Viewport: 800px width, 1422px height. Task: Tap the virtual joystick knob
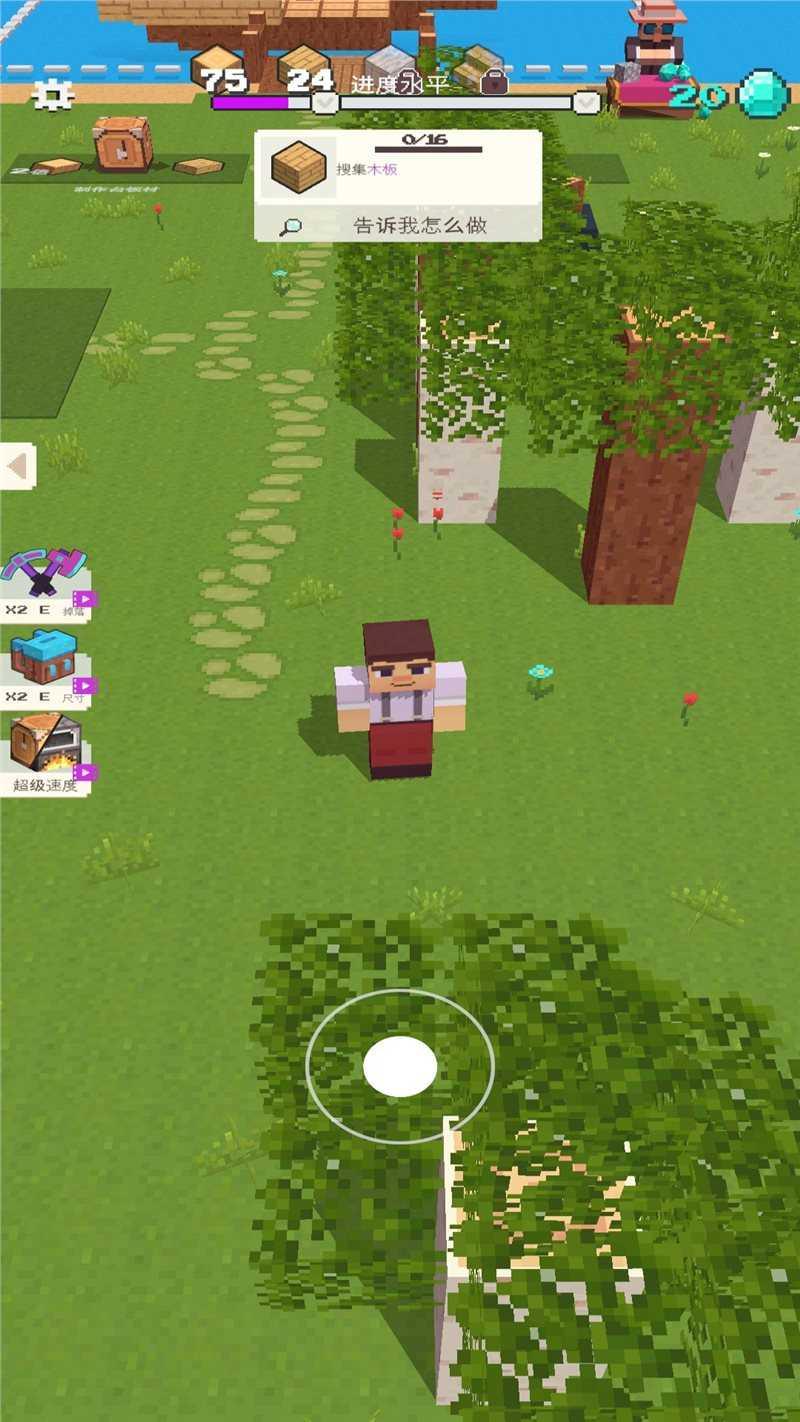[x=399, y=1066]
